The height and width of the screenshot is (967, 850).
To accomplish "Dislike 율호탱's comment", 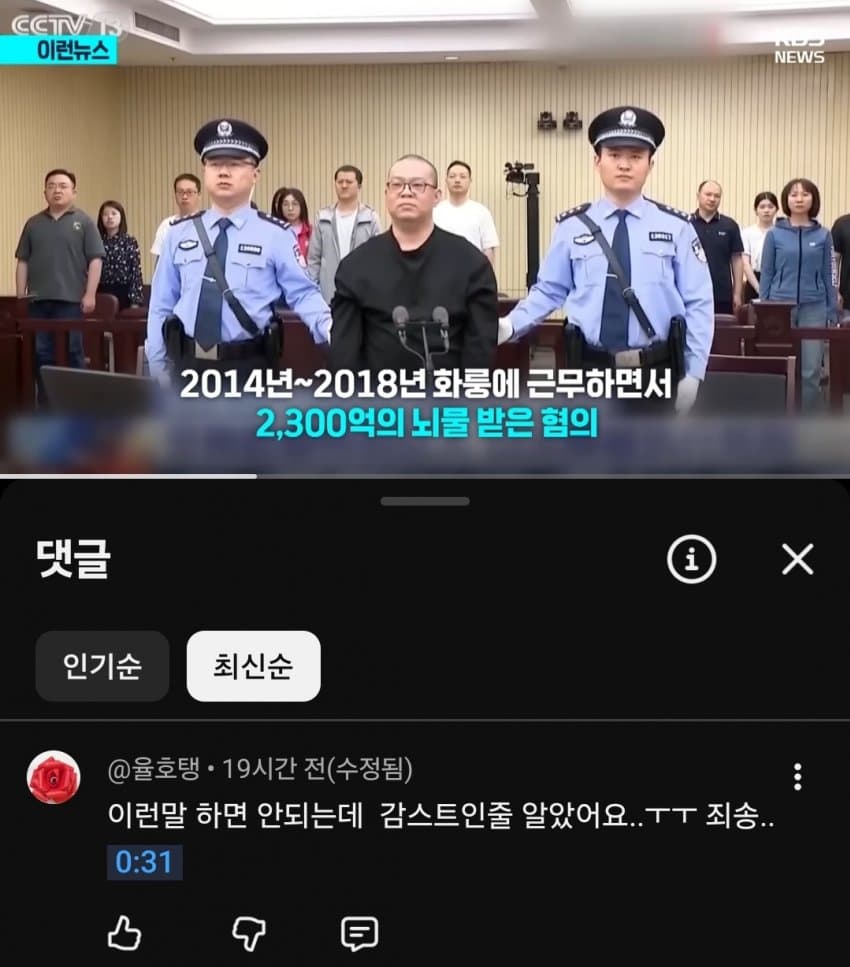I will tap(248, 933).
